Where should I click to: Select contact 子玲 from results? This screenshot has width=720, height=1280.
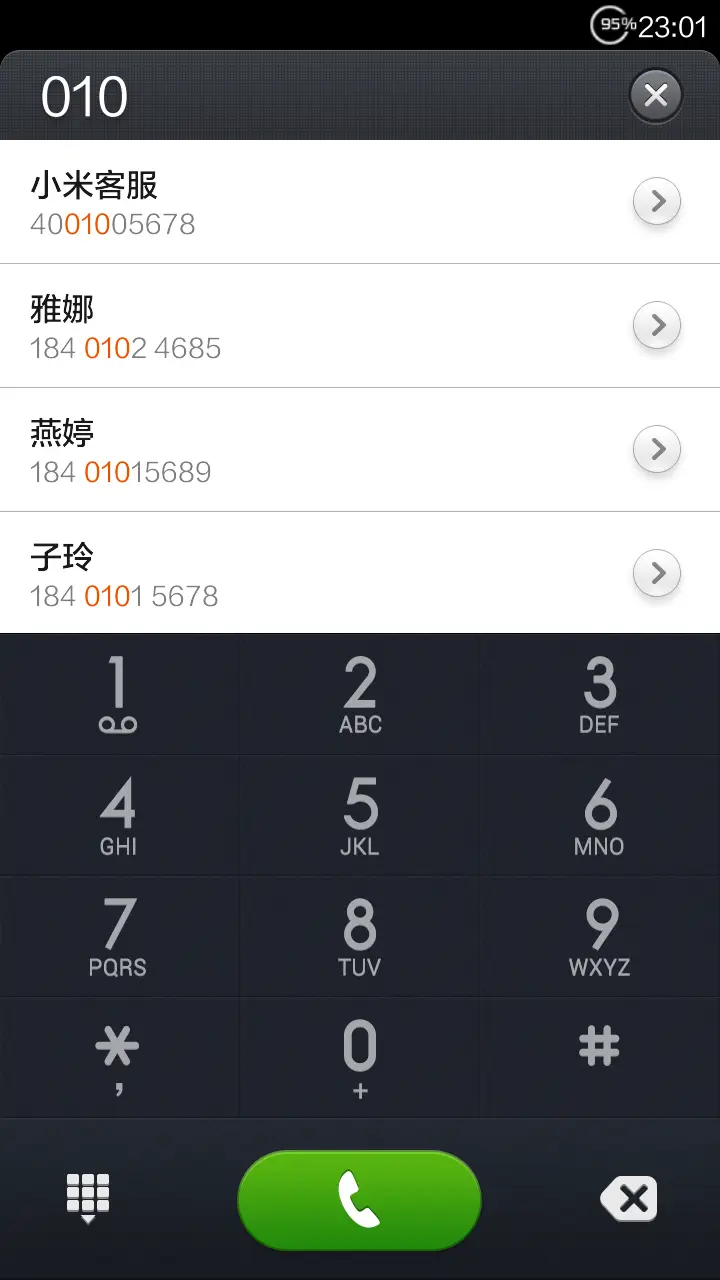coord(300,575)
